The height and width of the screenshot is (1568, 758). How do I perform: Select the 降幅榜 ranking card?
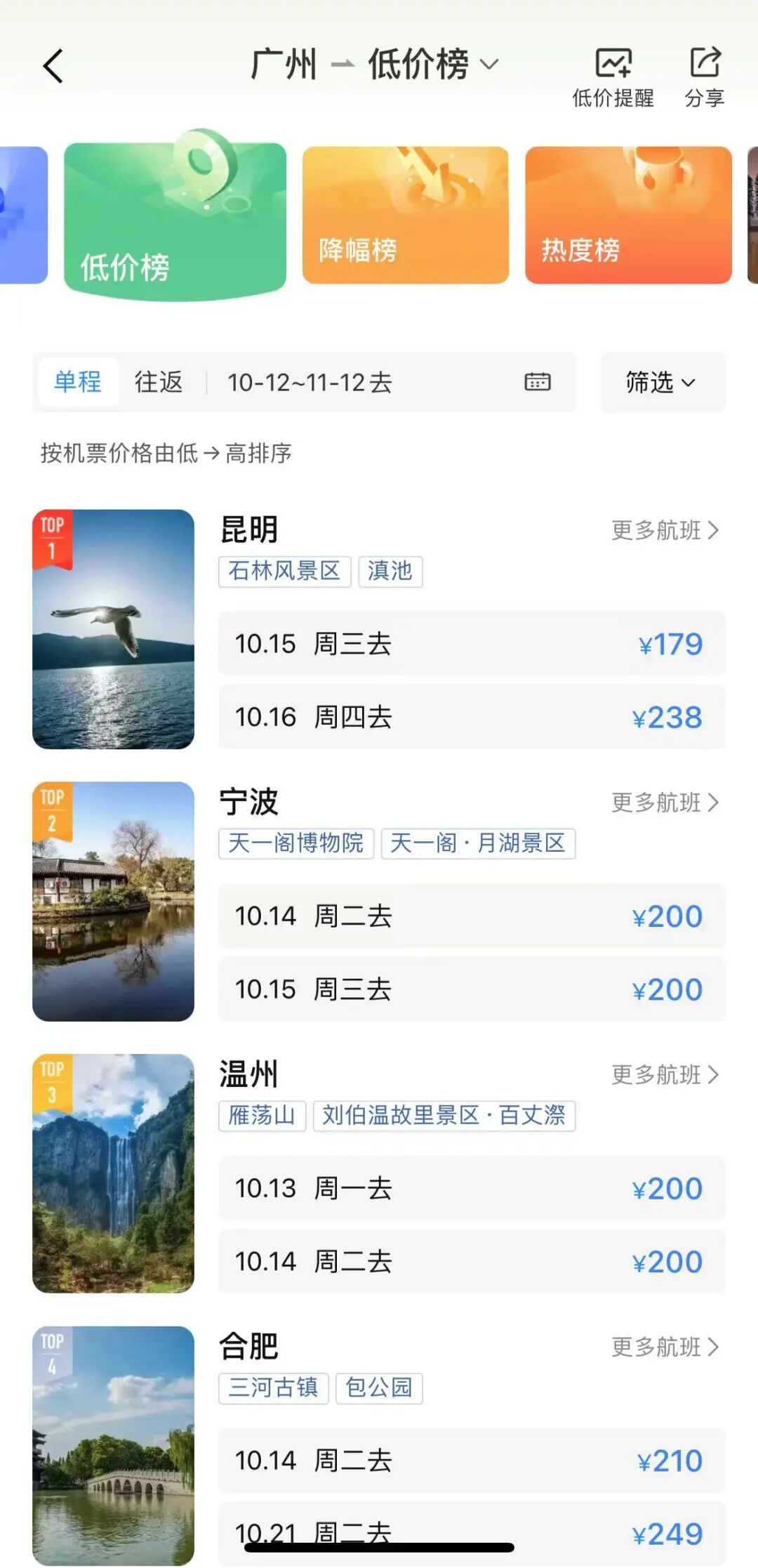pyautogui.click(x=406, y=214)
